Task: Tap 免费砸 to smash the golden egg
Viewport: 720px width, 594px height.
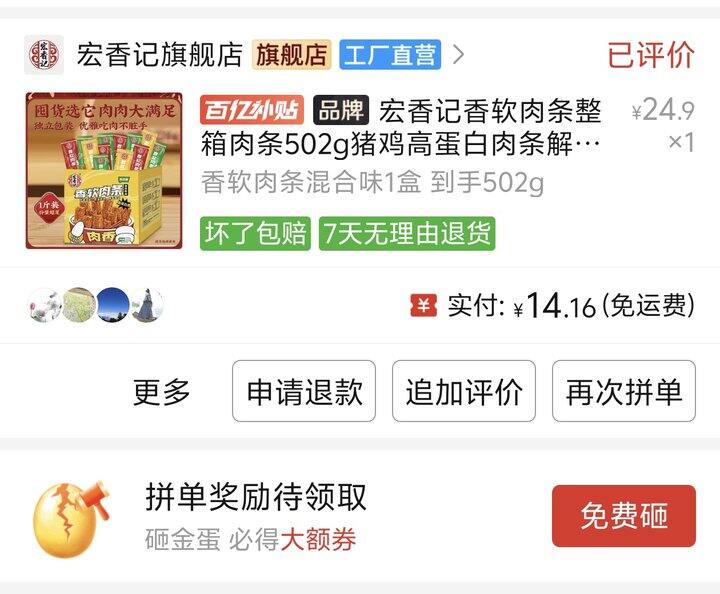Action: (x=623, y=516)
